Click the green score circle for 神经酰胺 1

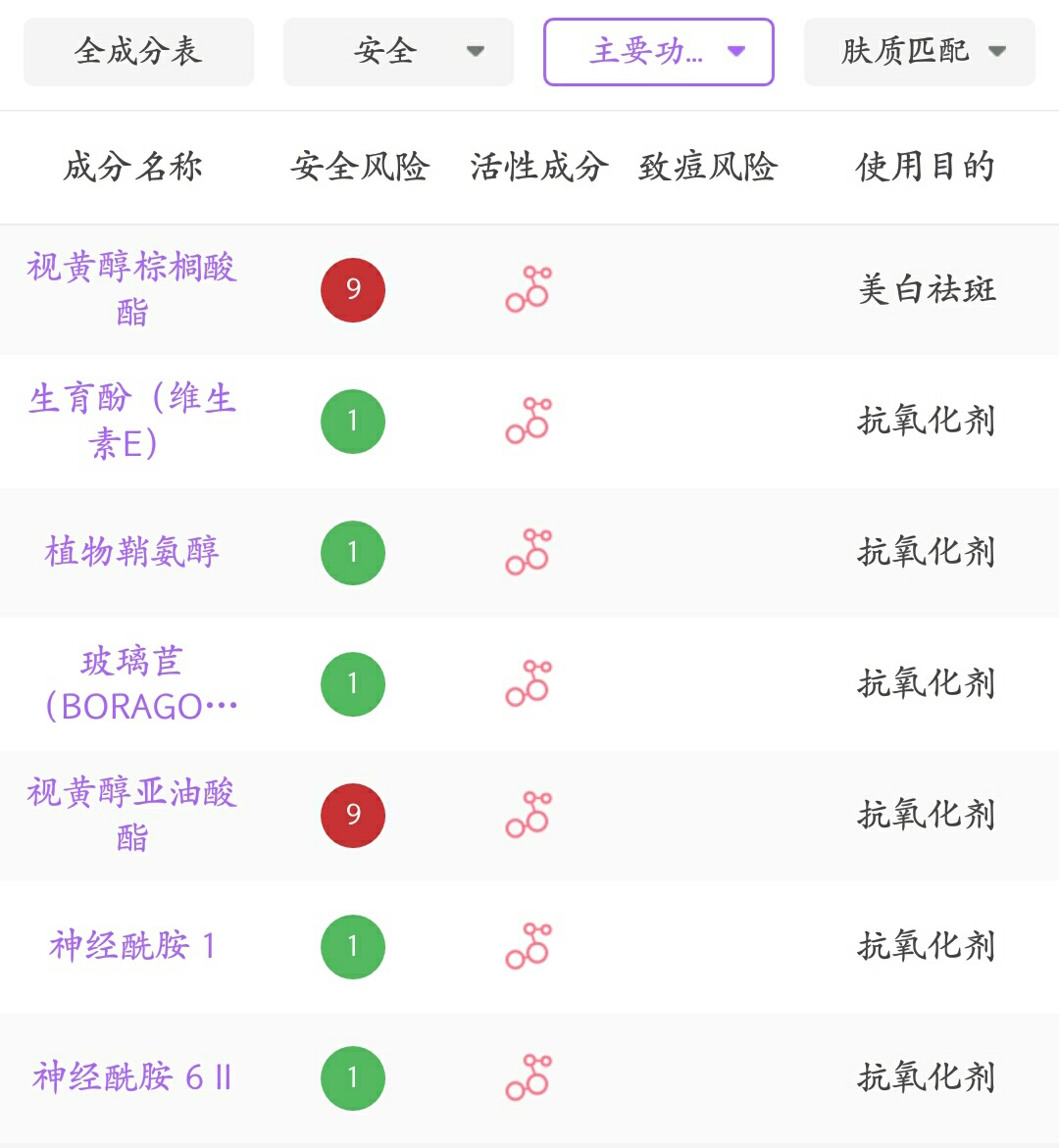[x=353, y=947]
